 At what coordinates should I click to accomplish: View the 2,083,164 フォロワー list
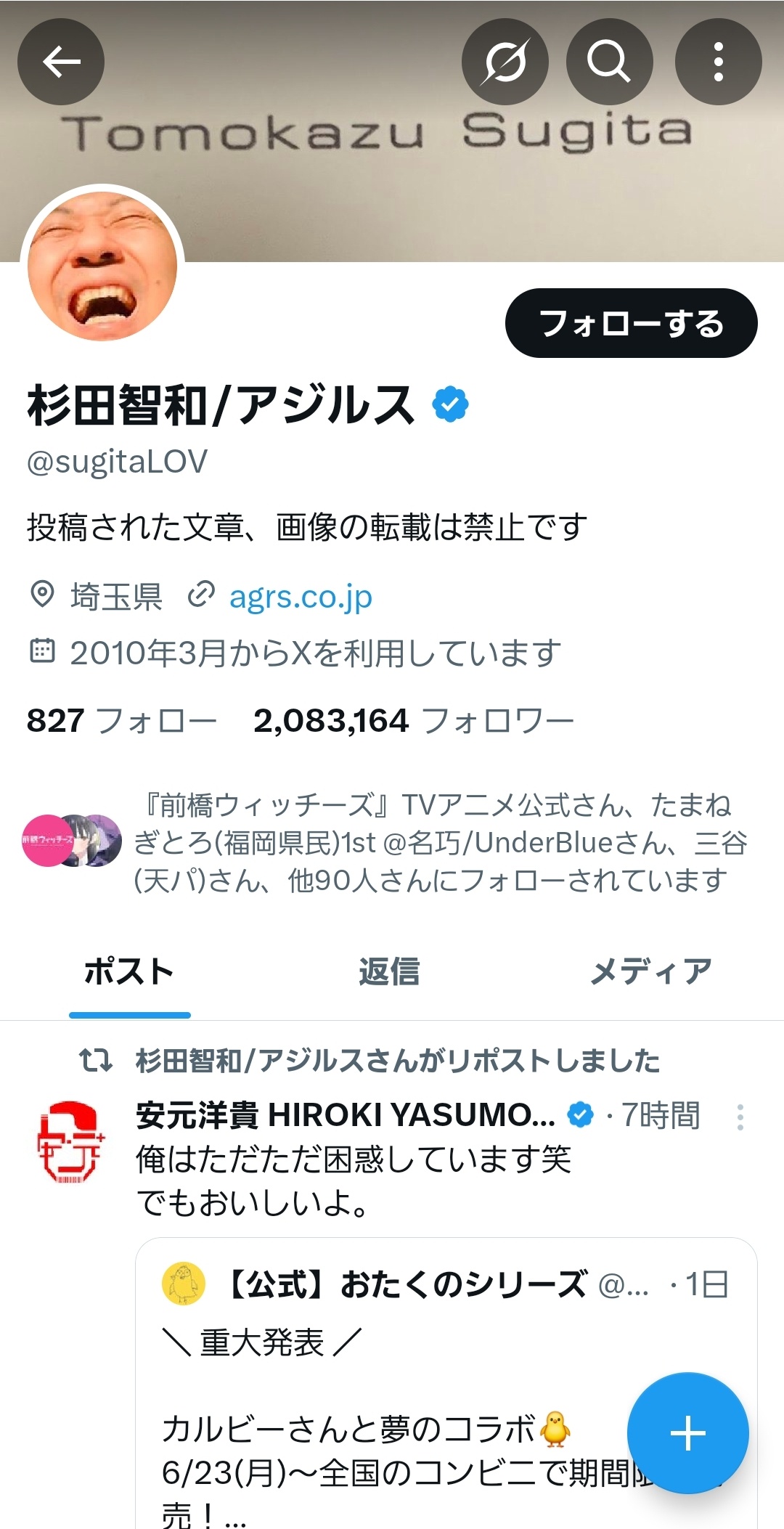414,721
